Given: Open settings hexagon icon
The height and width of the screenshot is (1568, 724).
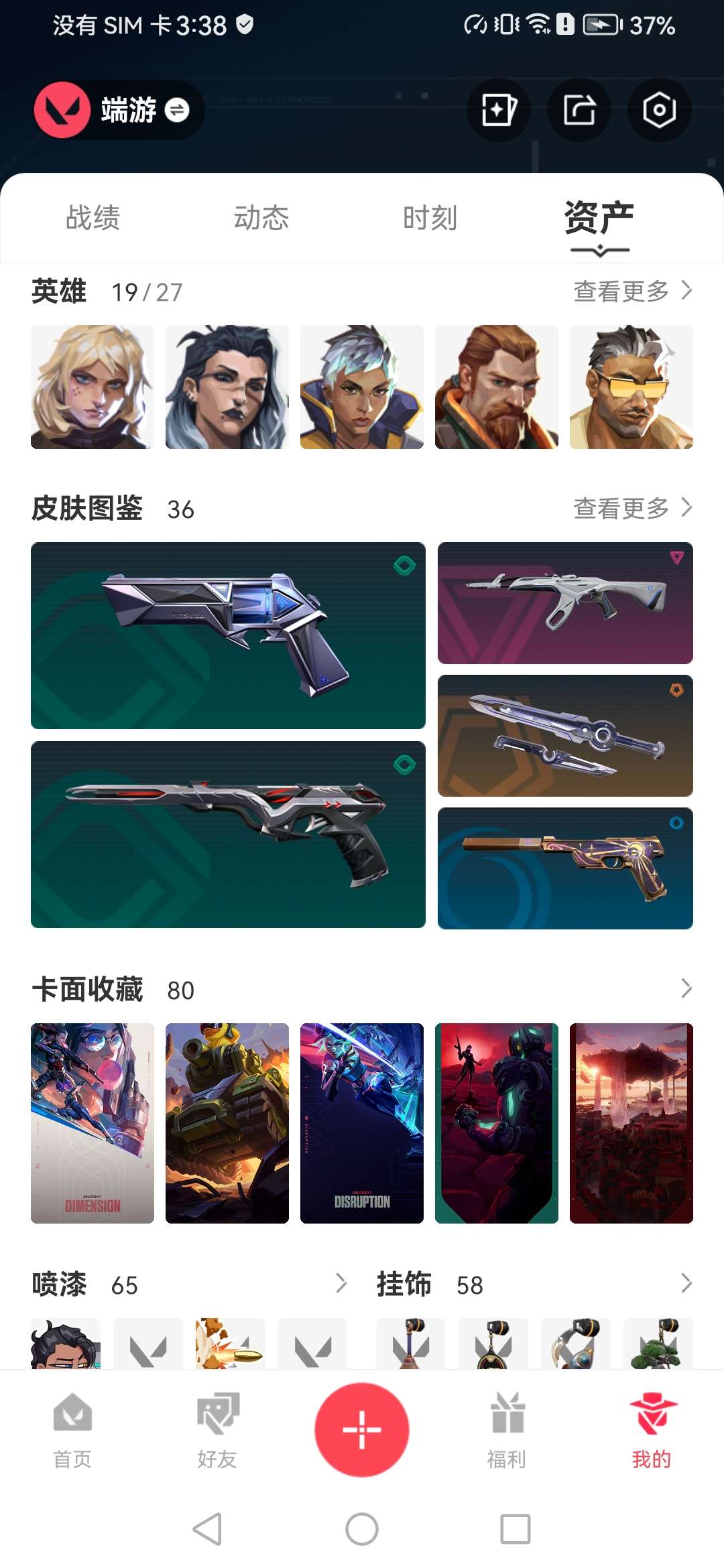Looking at the screenshot, I should pyautogui.click(x=659, y=110).
